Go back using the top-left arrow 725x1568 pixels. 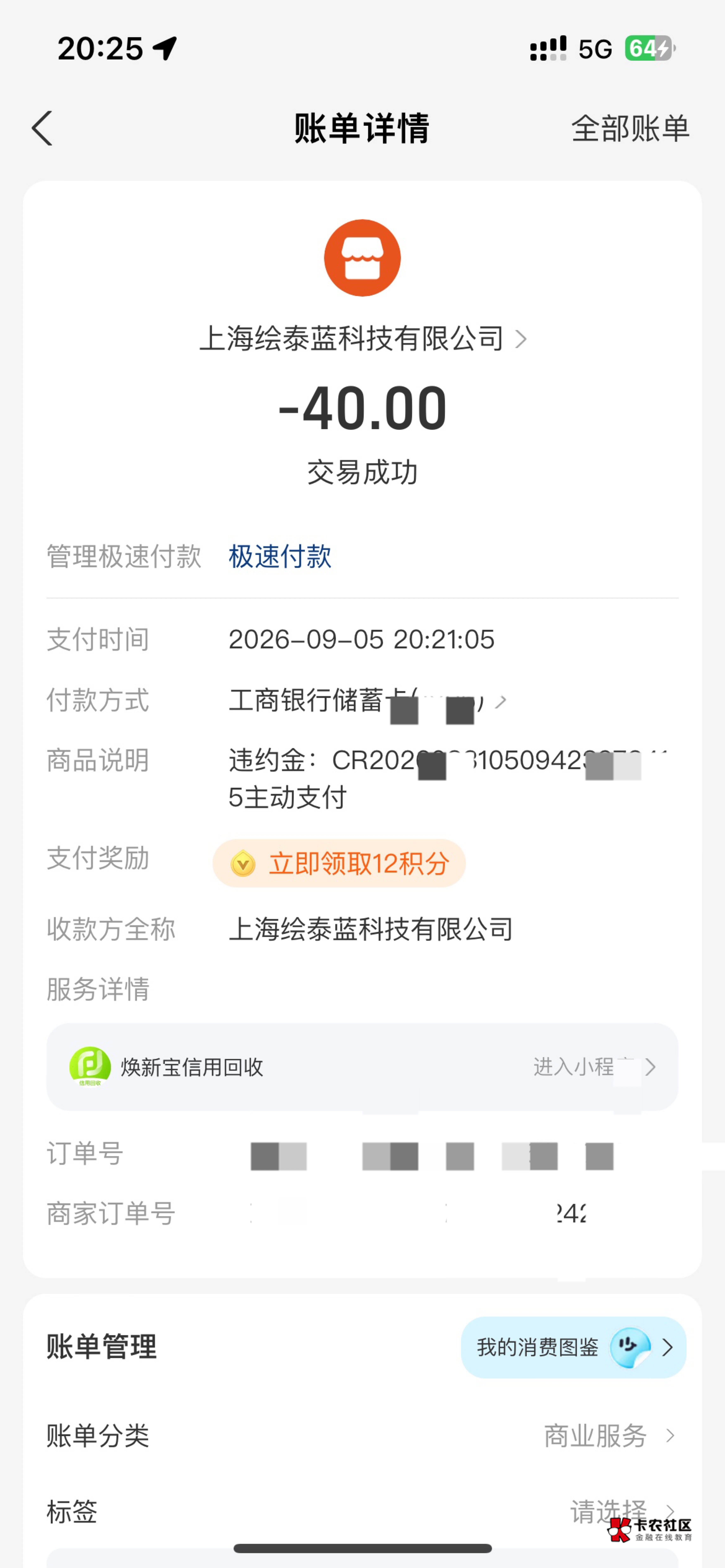(42, 128)
